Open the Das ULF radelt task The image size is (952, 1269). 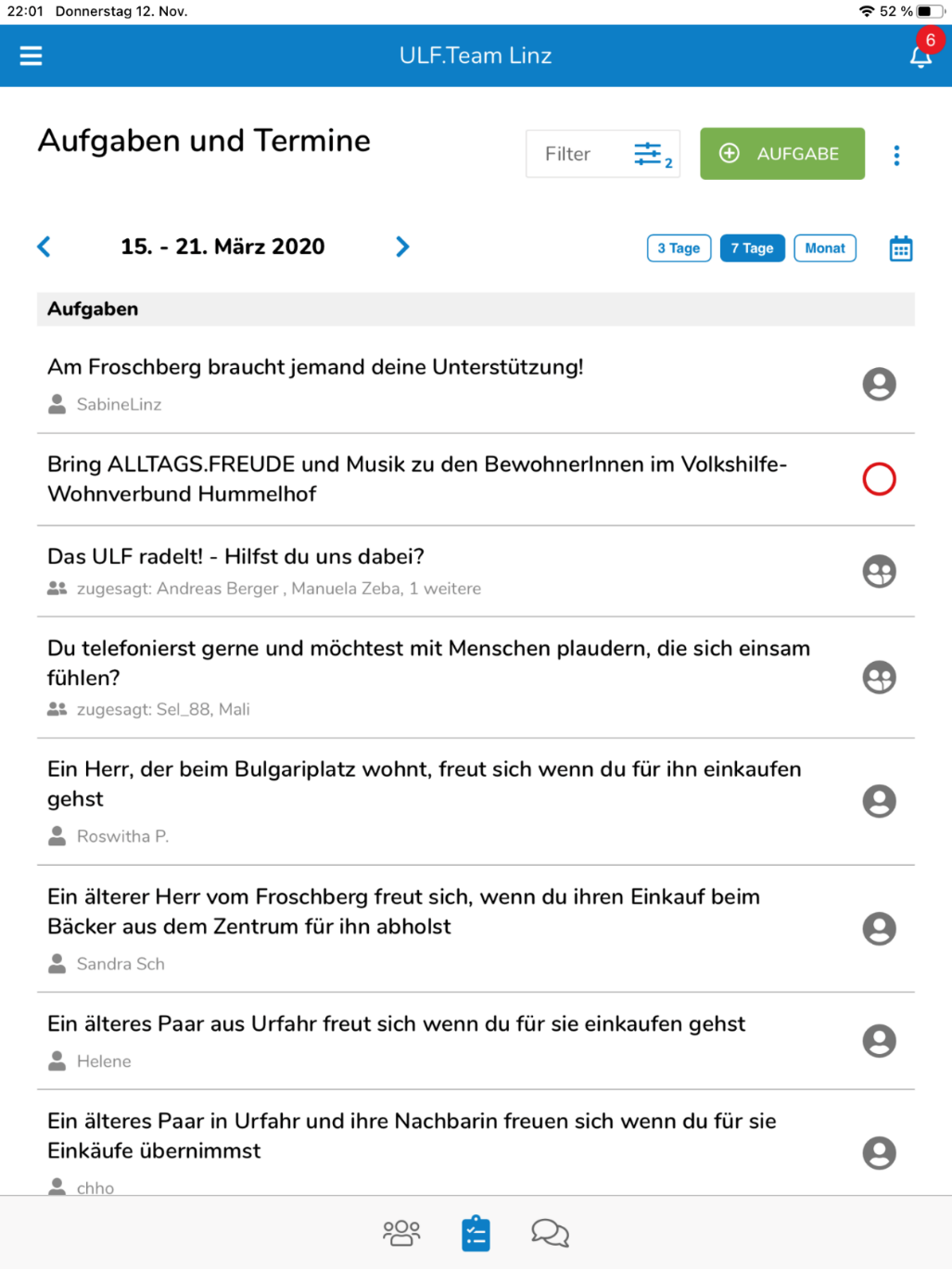[x=235, y=557]
